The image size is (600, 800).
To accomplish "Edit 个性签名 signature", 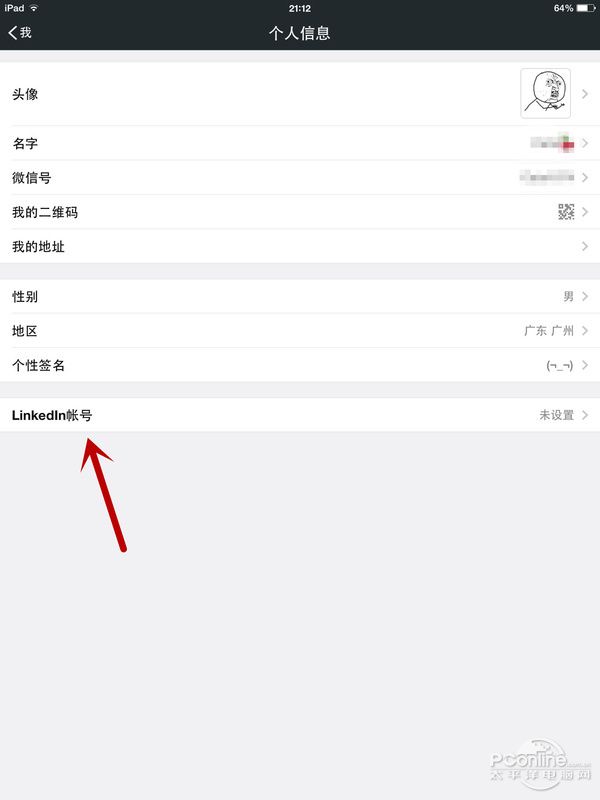I will 300,365.
